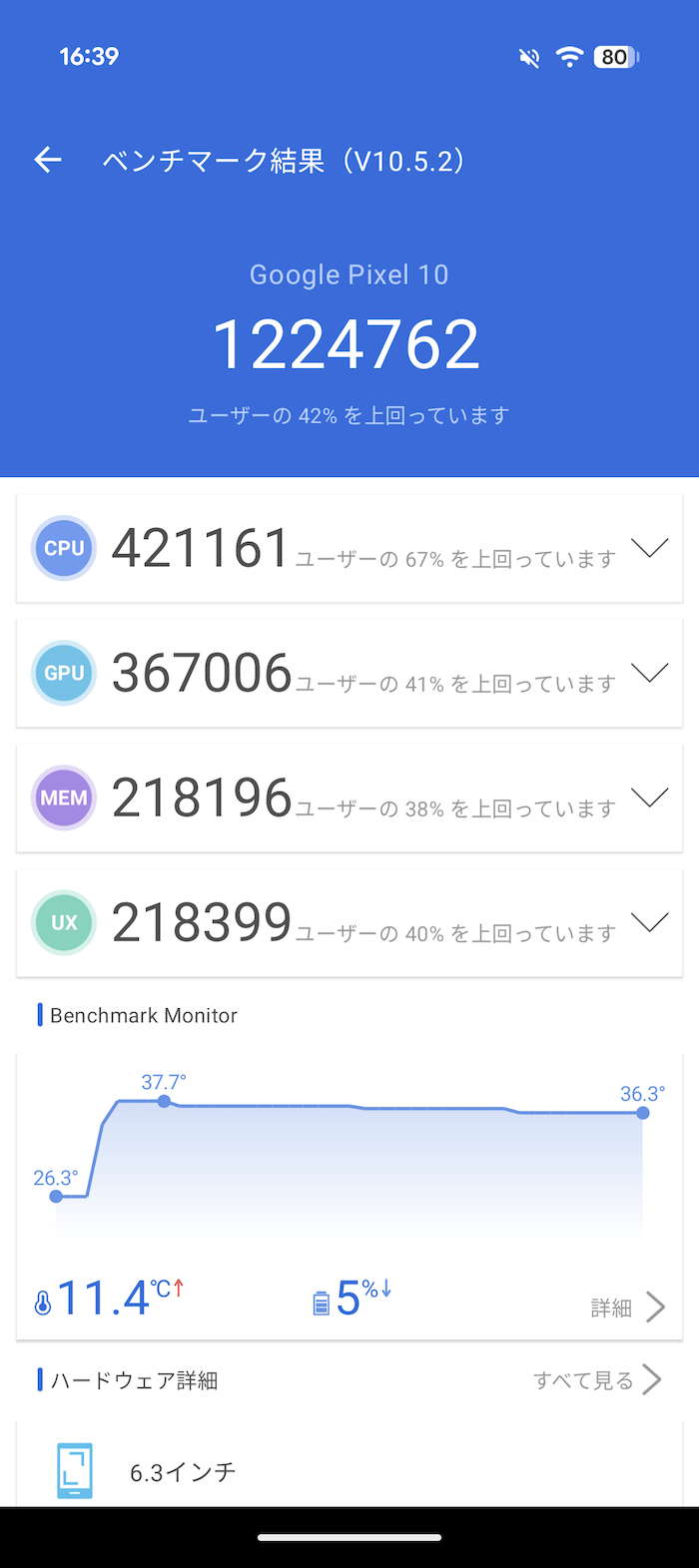Expand the UX score details
The height and width of the screenshot is (1568, 699).
coord(650,922)
